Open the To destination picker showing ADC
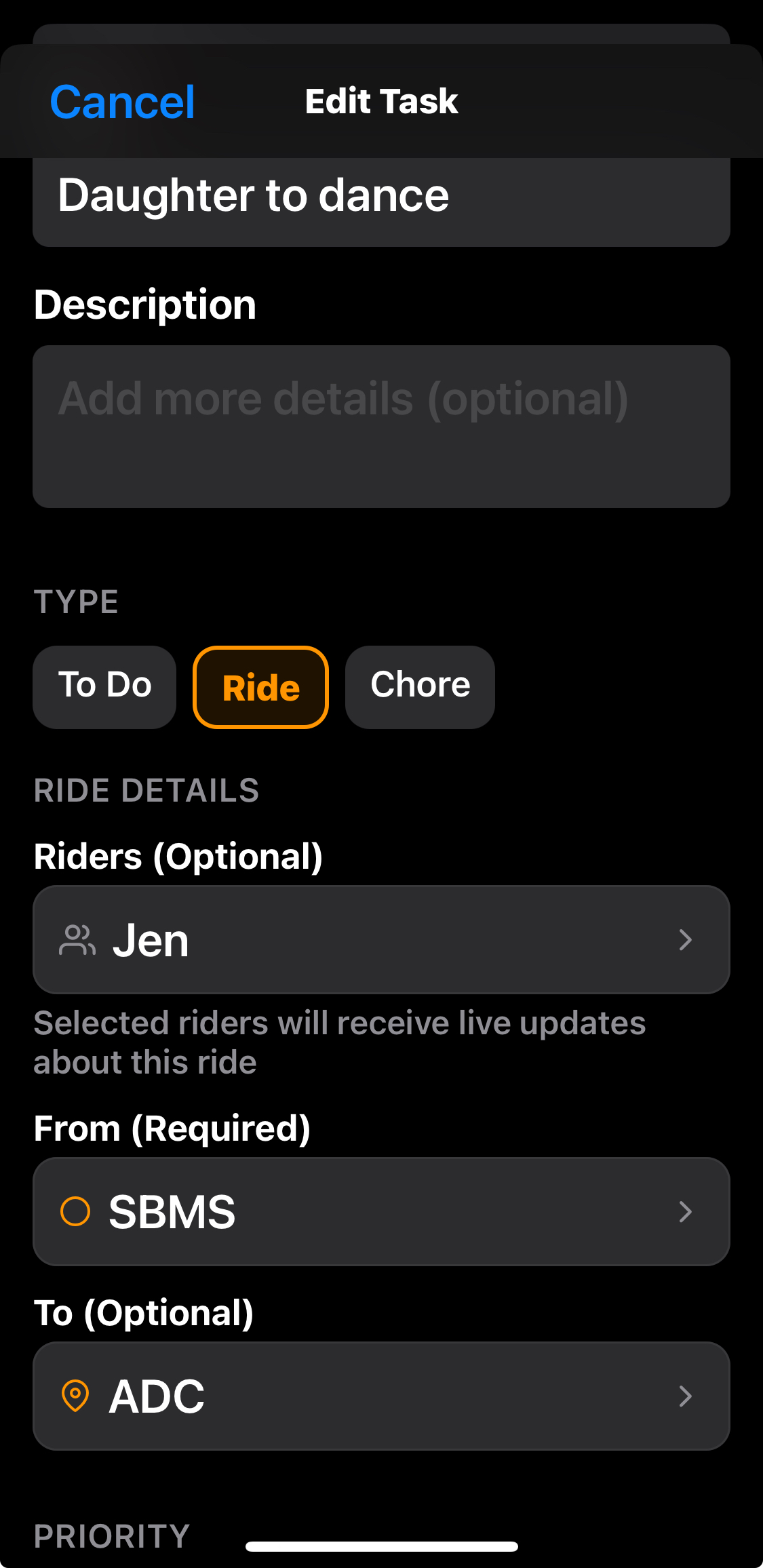Viewport: 763px width, 1568px height. click(381, 1395)
